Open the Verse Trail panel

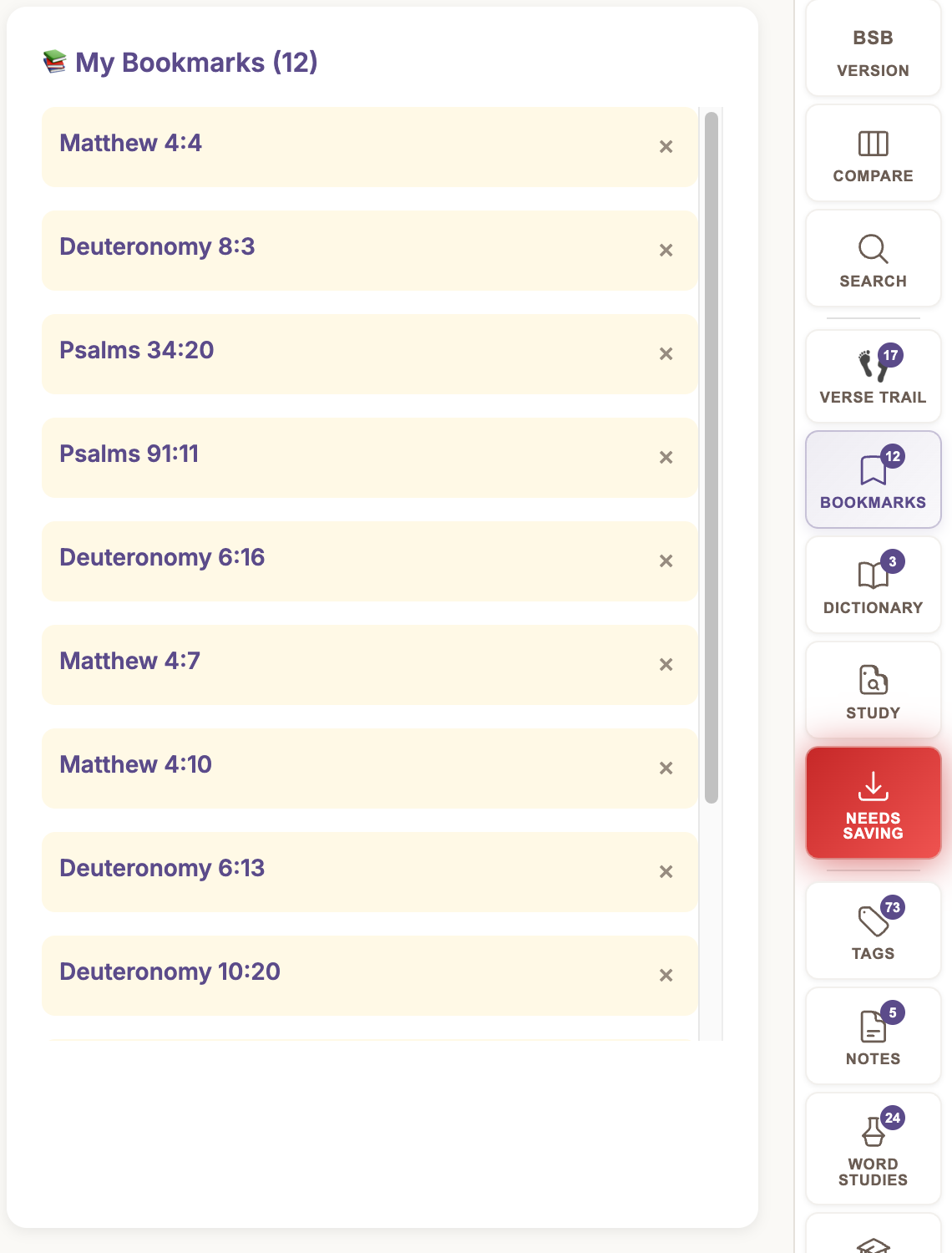(x=873, y=376)
